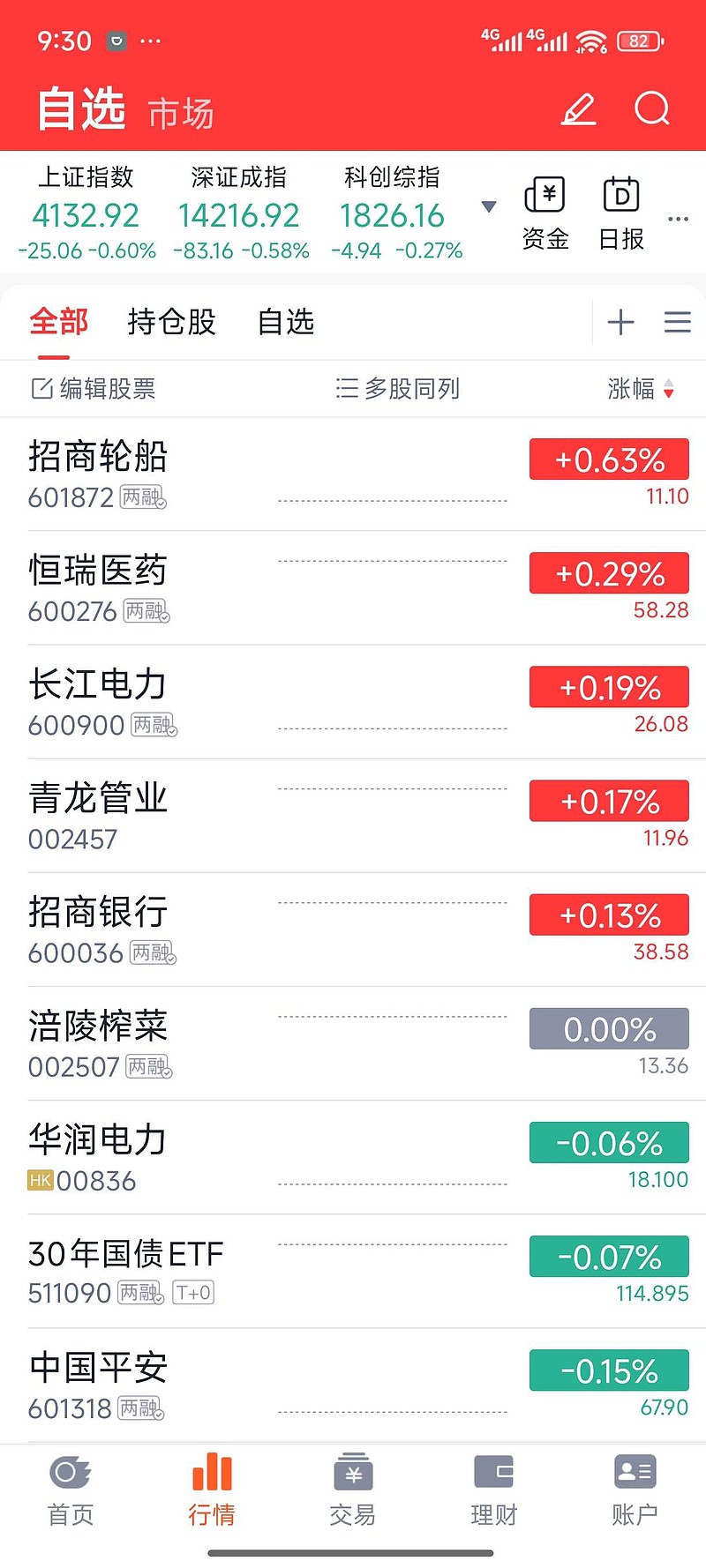This screenshot has width=706, height=1568.
Task: Add a stock with the plus icon
Action: click(x=621, y=322)
